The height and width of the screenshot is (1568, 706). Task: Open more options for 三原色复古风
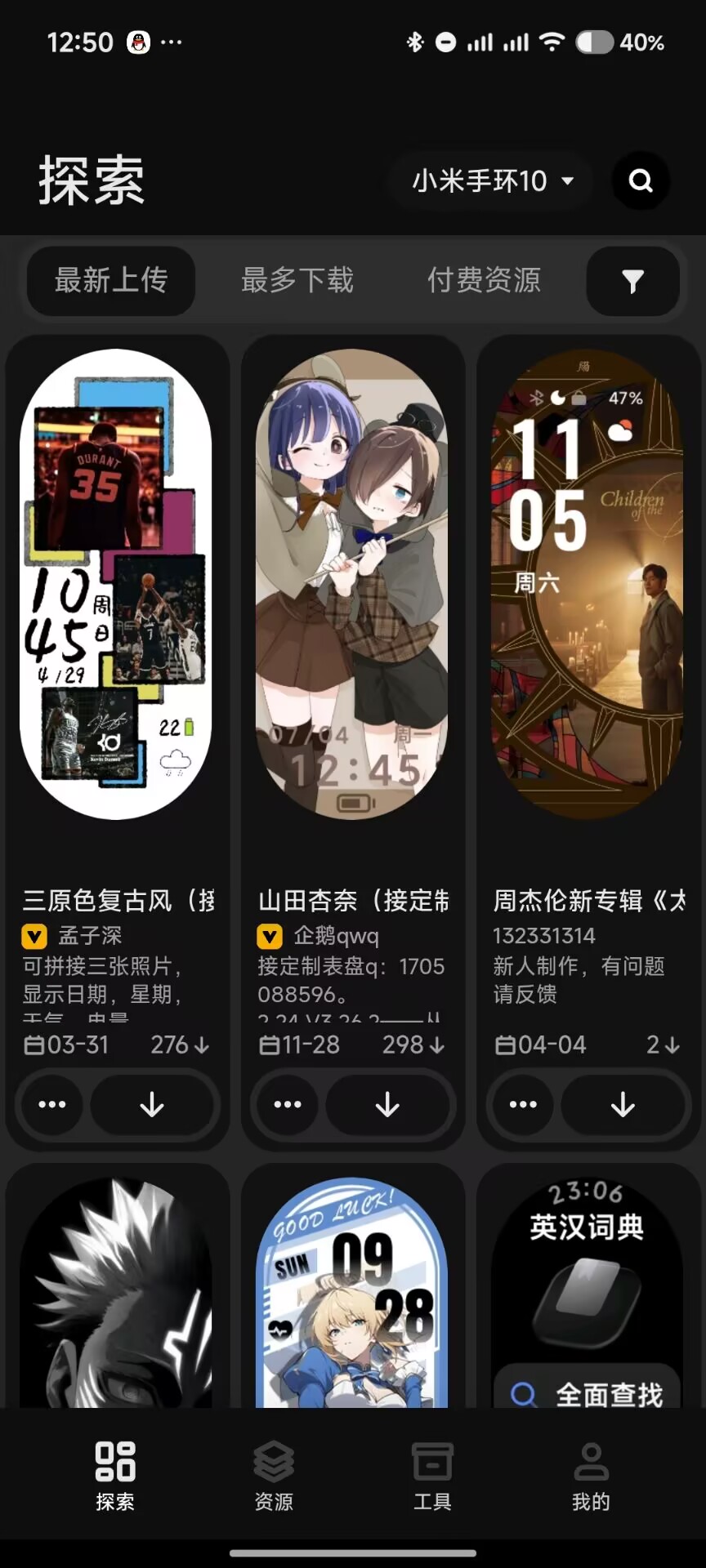click(52, 1105)
